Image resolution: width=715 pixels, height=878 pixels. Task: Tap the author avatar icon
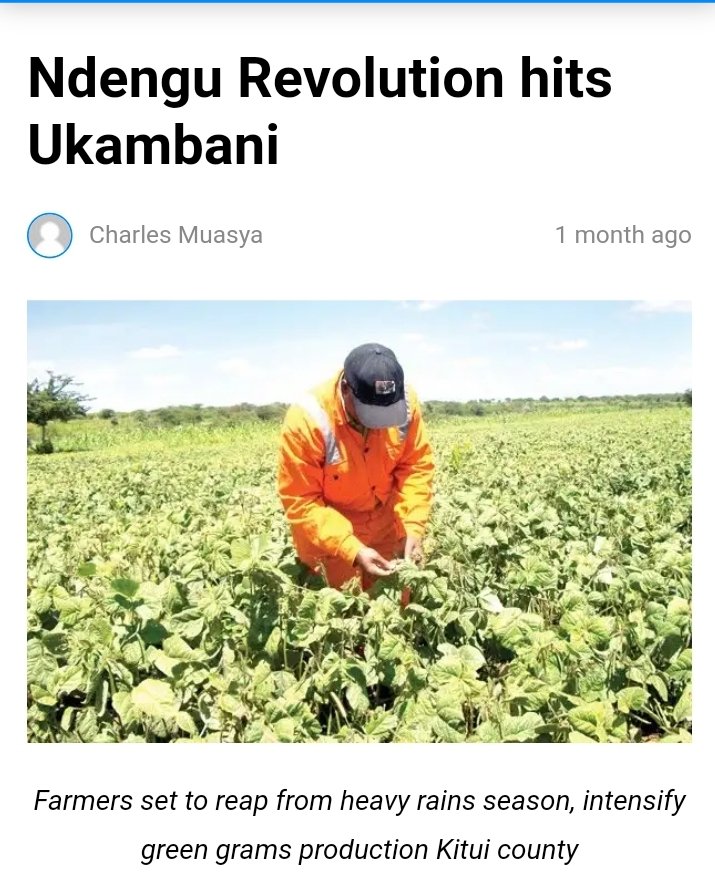click(x=50, y=235)
